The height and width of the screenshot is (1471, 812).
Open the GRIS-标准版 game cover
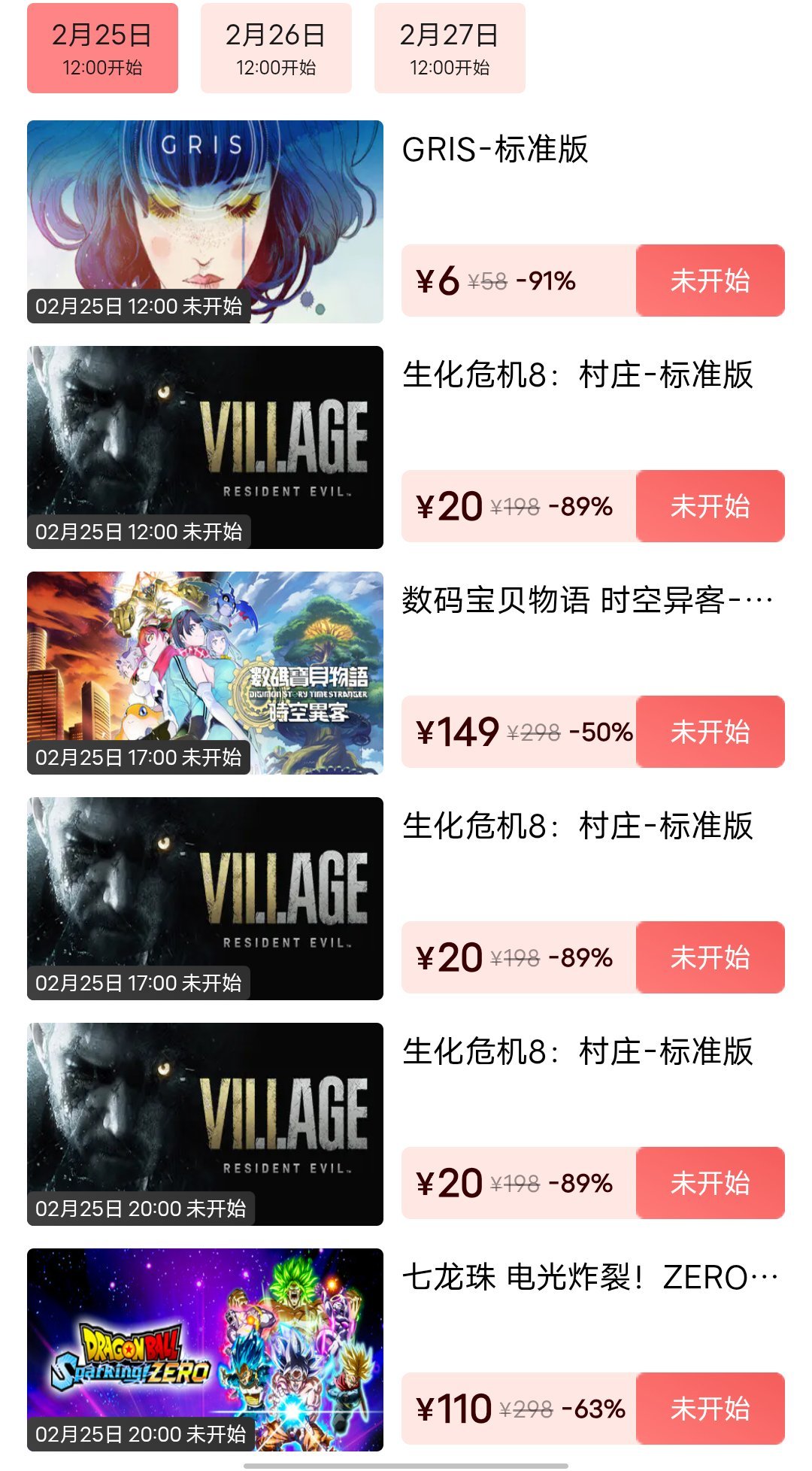point(205,221)
